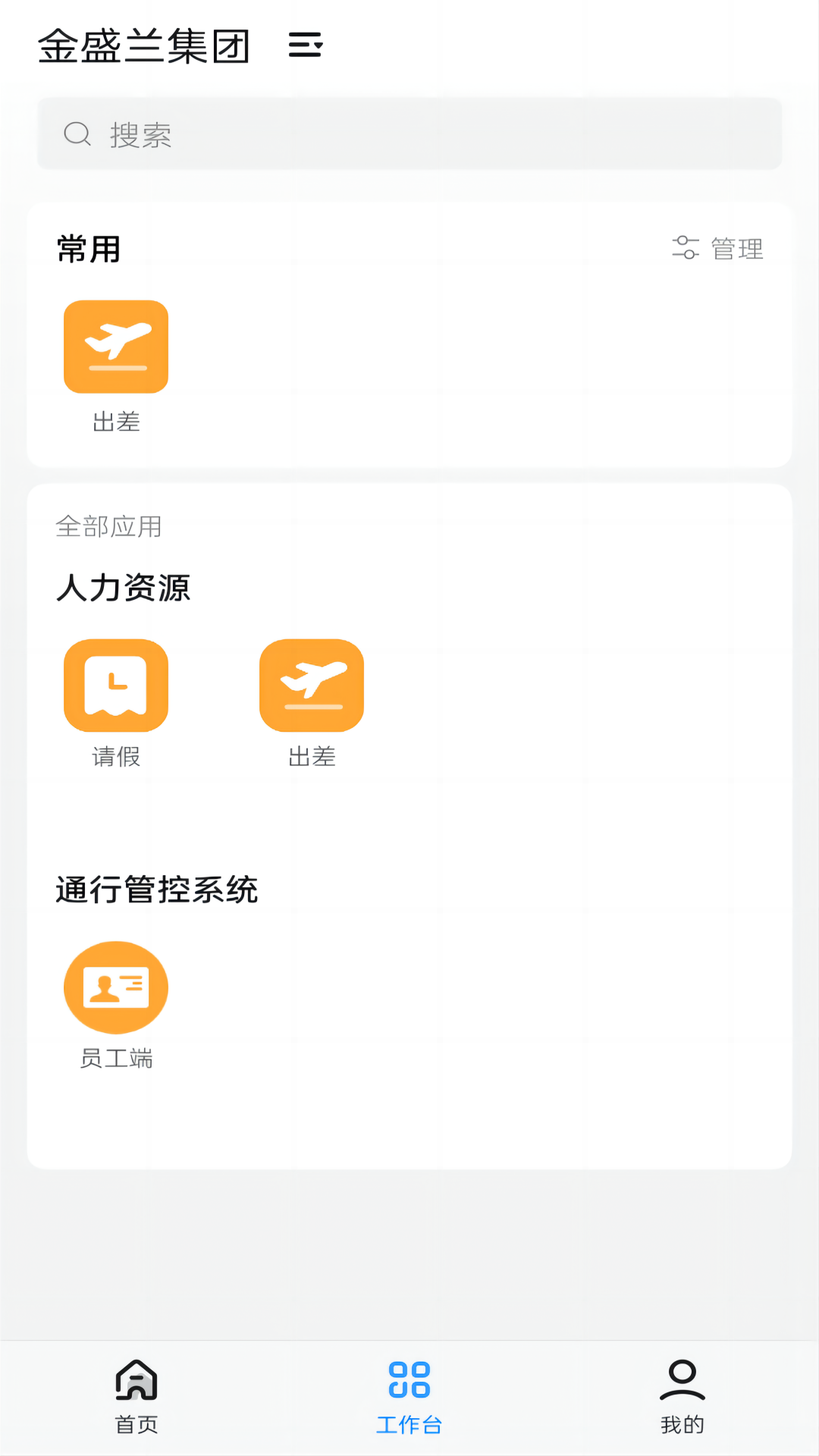
Task: Tap the home icon above 首页
Action: tap(136, 1382)
